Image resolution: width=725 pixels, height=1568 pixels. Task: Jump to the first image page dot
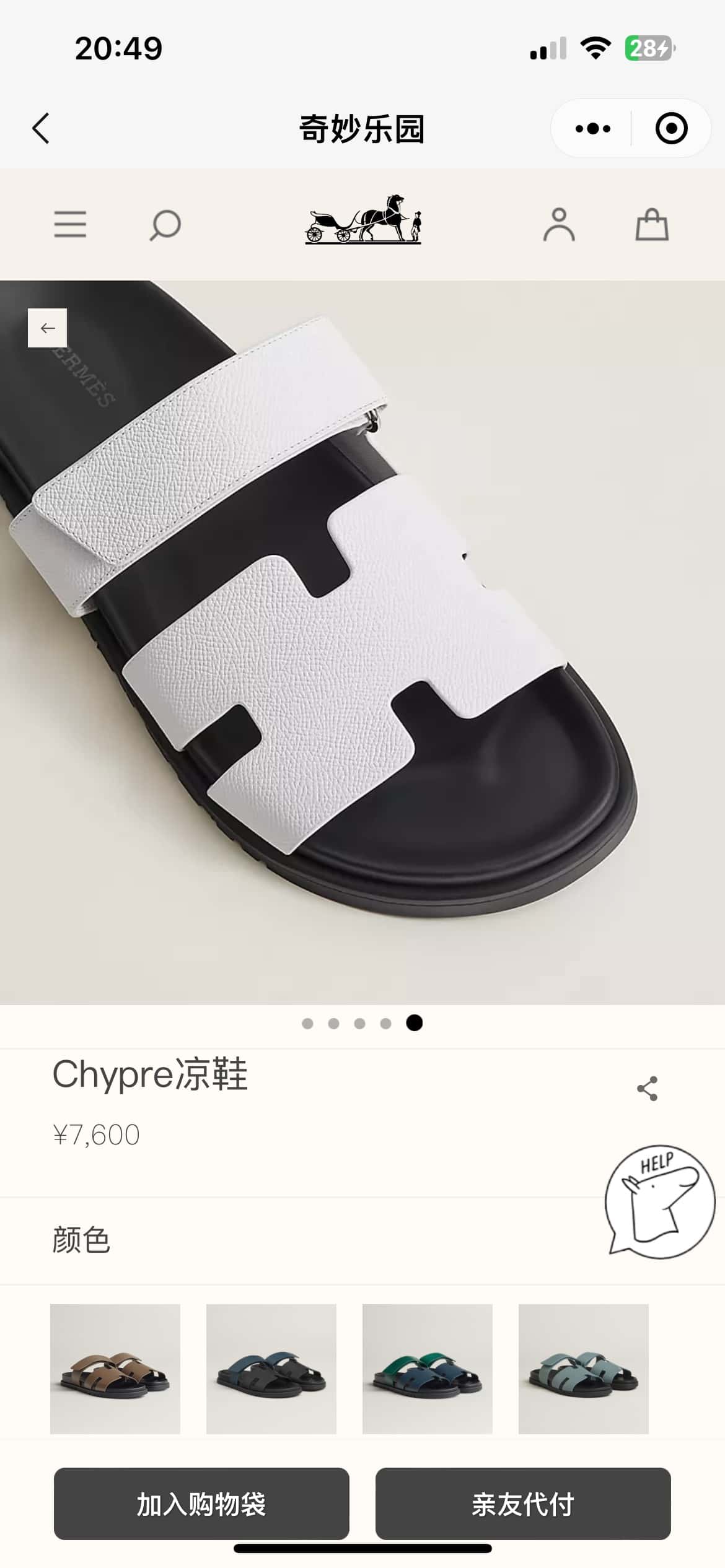pos(307,1024)
